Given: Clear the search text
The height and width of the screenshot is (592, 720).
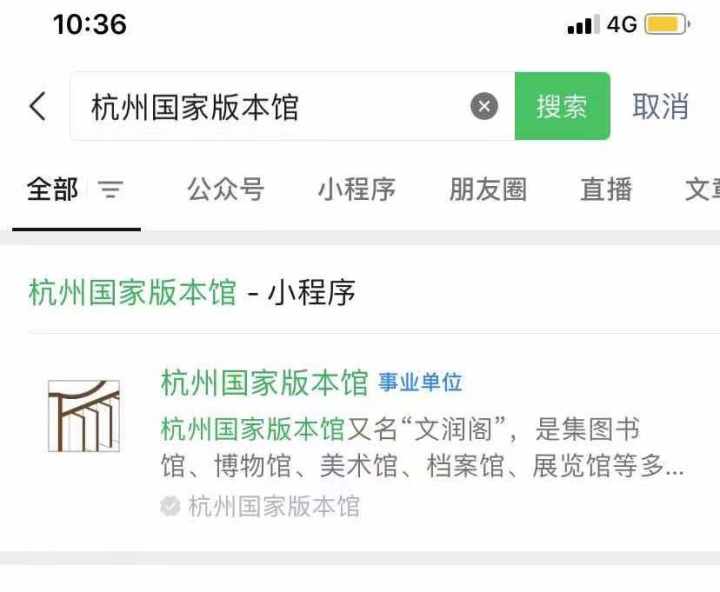Looking at the screenshot, I should point(484,106).
